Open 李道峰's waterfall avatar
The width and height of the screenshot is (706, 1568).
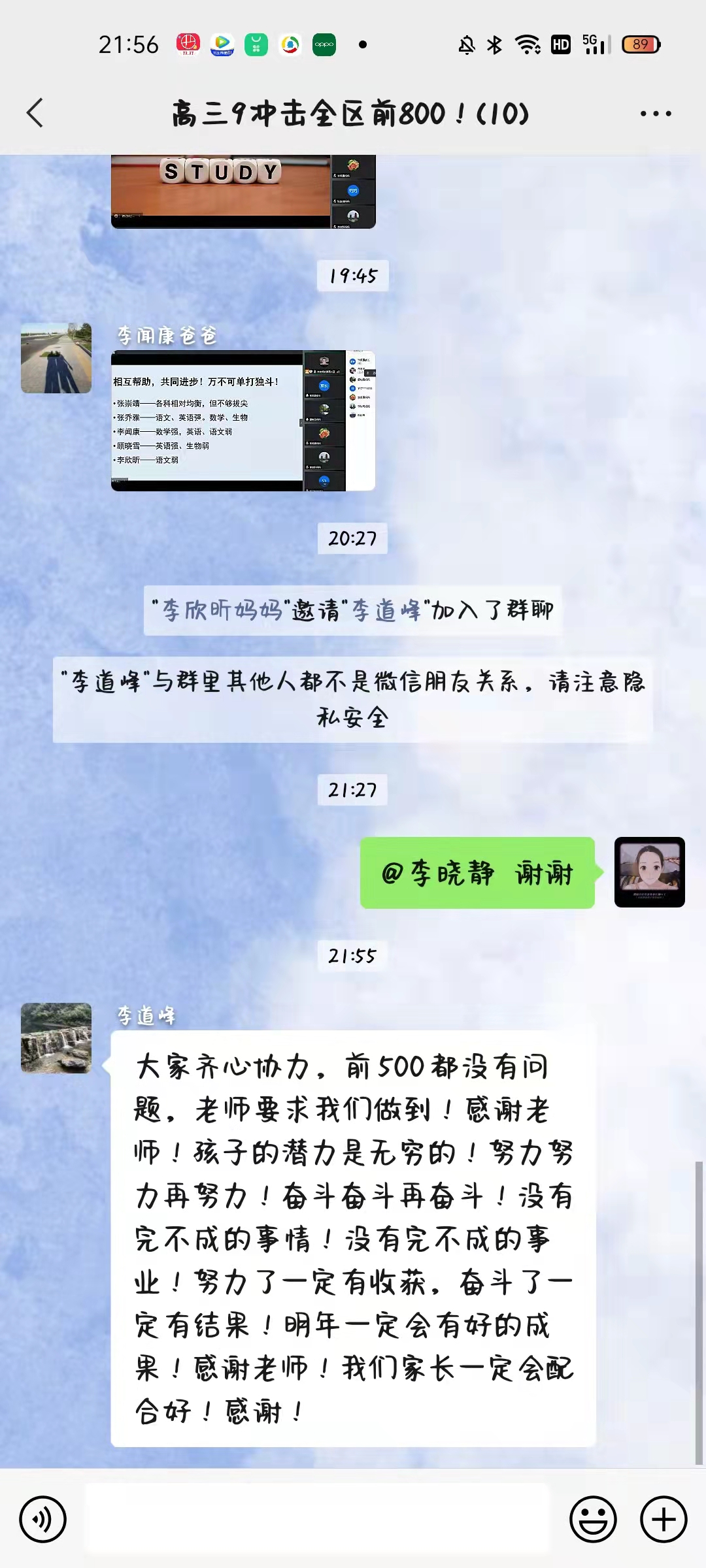(x=56, y=1038)
